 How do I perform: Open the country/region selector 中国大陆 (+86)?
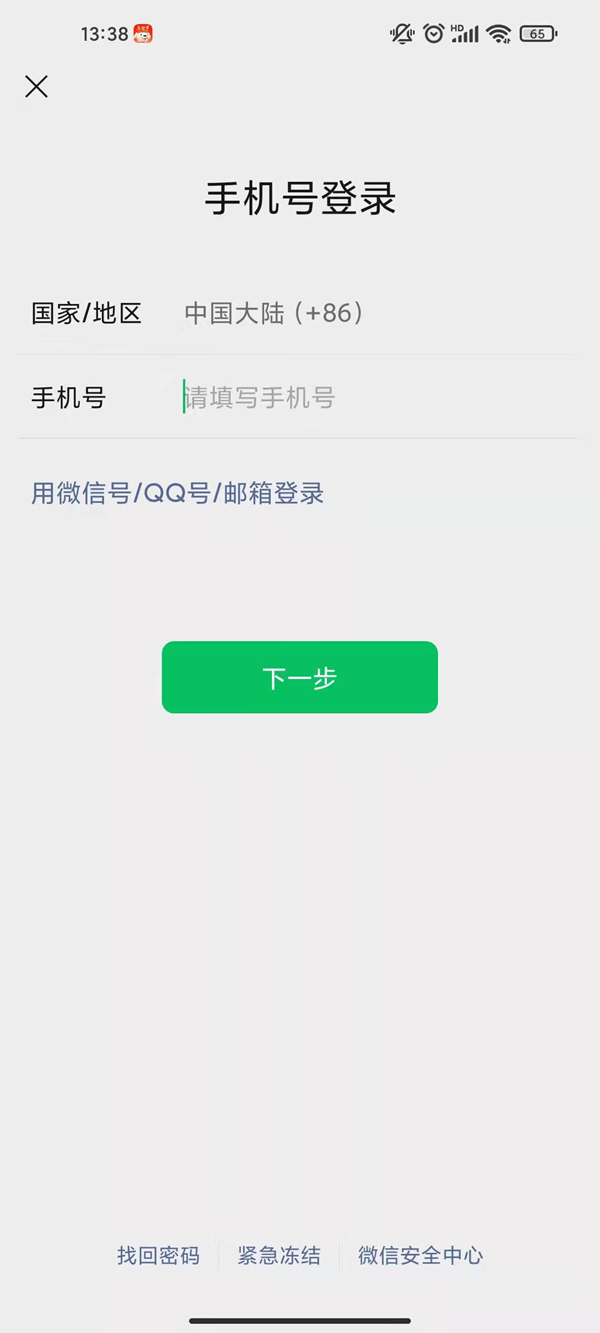click(273, 313)
